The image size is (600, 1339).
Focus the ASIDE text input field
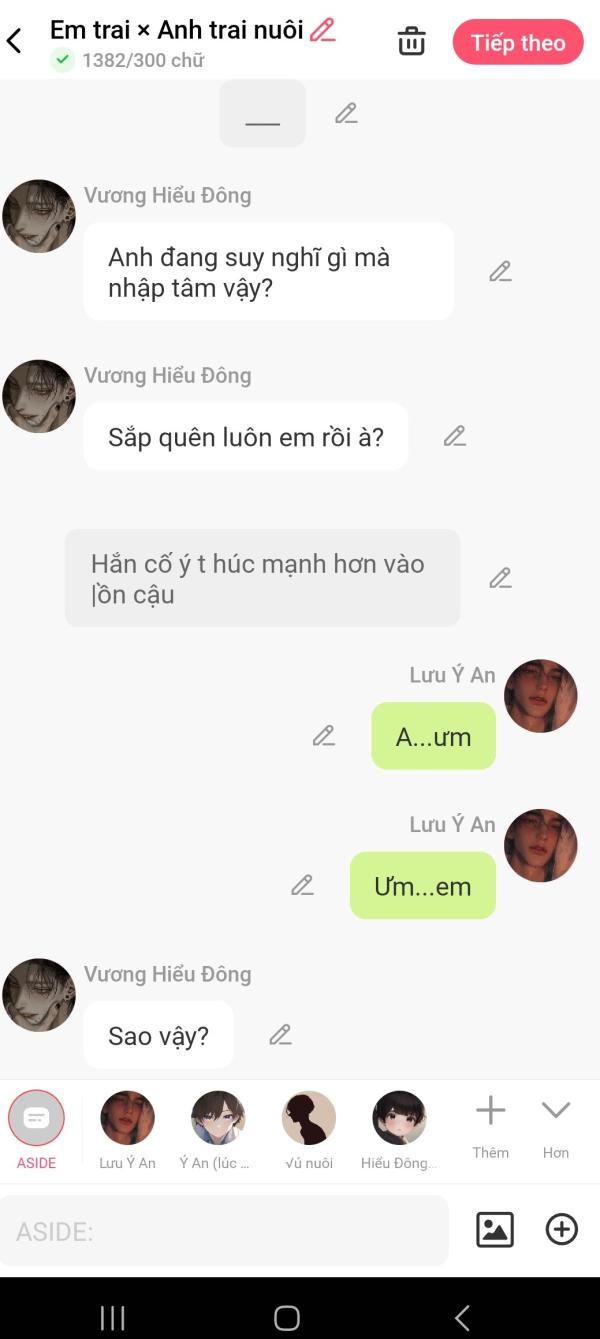point(225,1231)
